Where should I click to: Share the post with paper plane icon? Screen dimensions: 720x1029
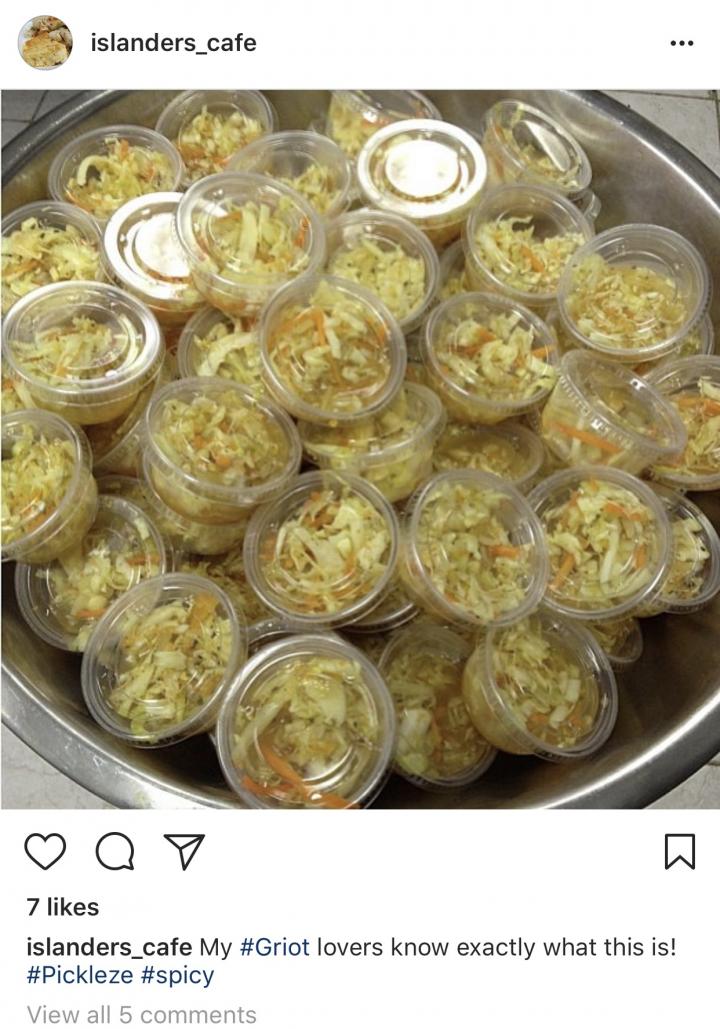183,852
